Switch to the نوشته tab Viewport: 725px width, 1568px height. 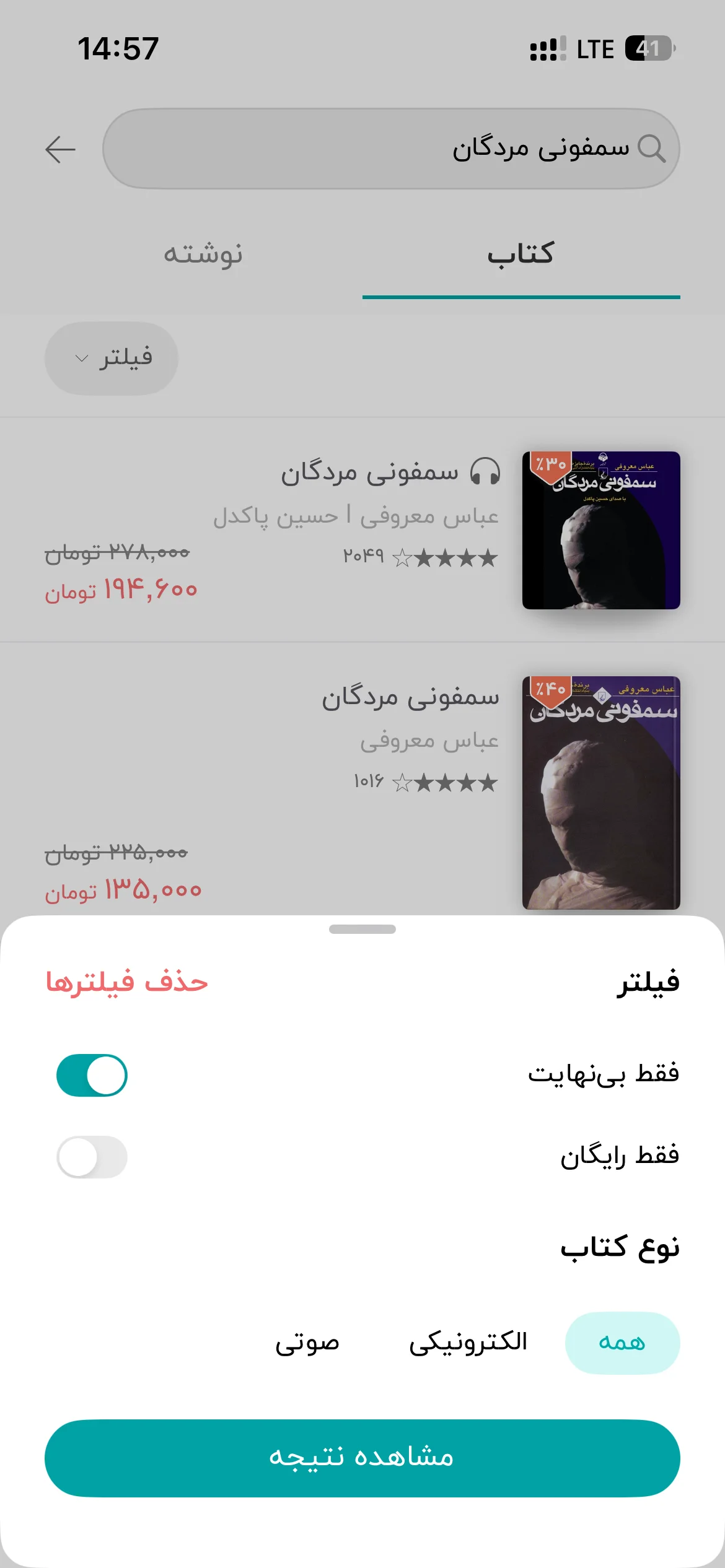click(203, 254)
